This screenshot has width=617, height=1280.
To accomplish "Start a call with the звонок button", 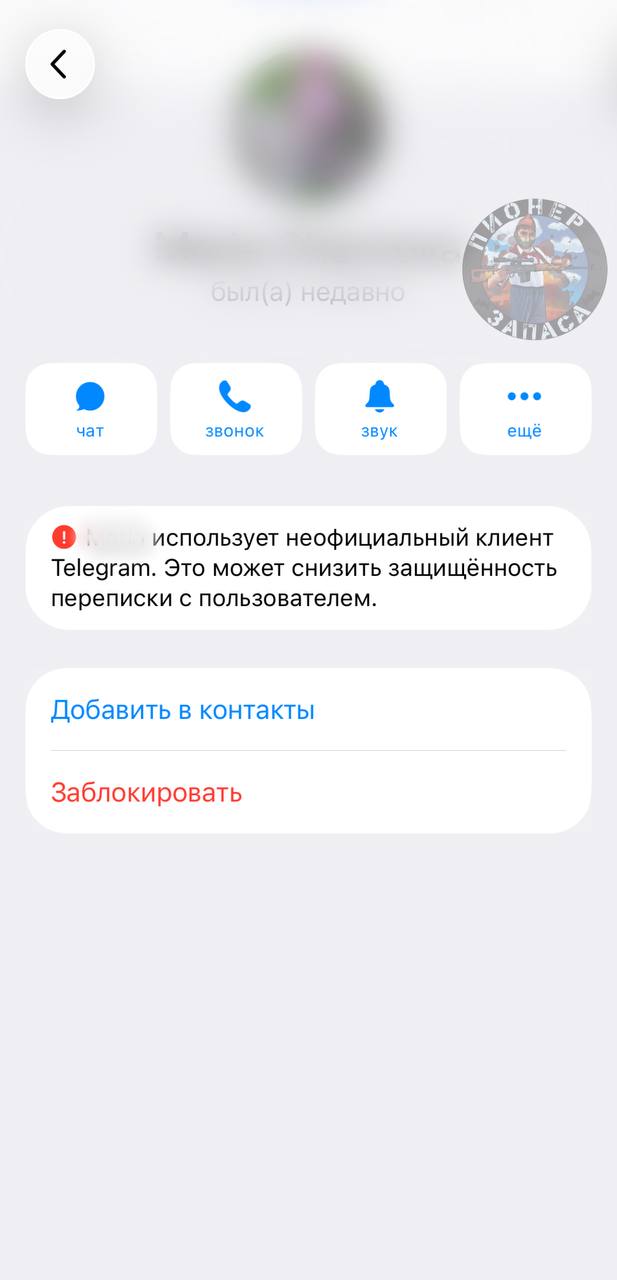I will click(235, 409).
